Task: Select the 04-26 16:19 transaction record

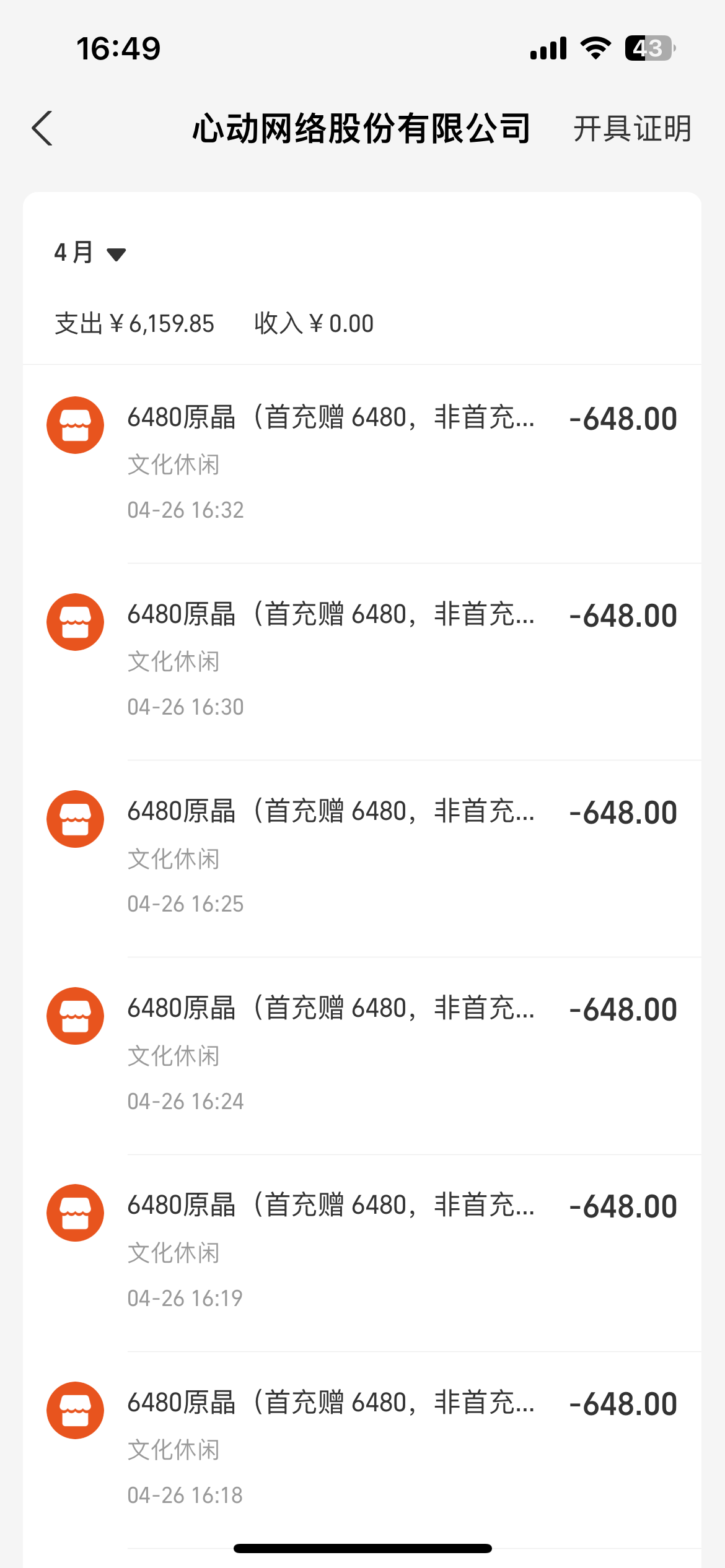Action: pyautogui.click(x=362, y=1253)
